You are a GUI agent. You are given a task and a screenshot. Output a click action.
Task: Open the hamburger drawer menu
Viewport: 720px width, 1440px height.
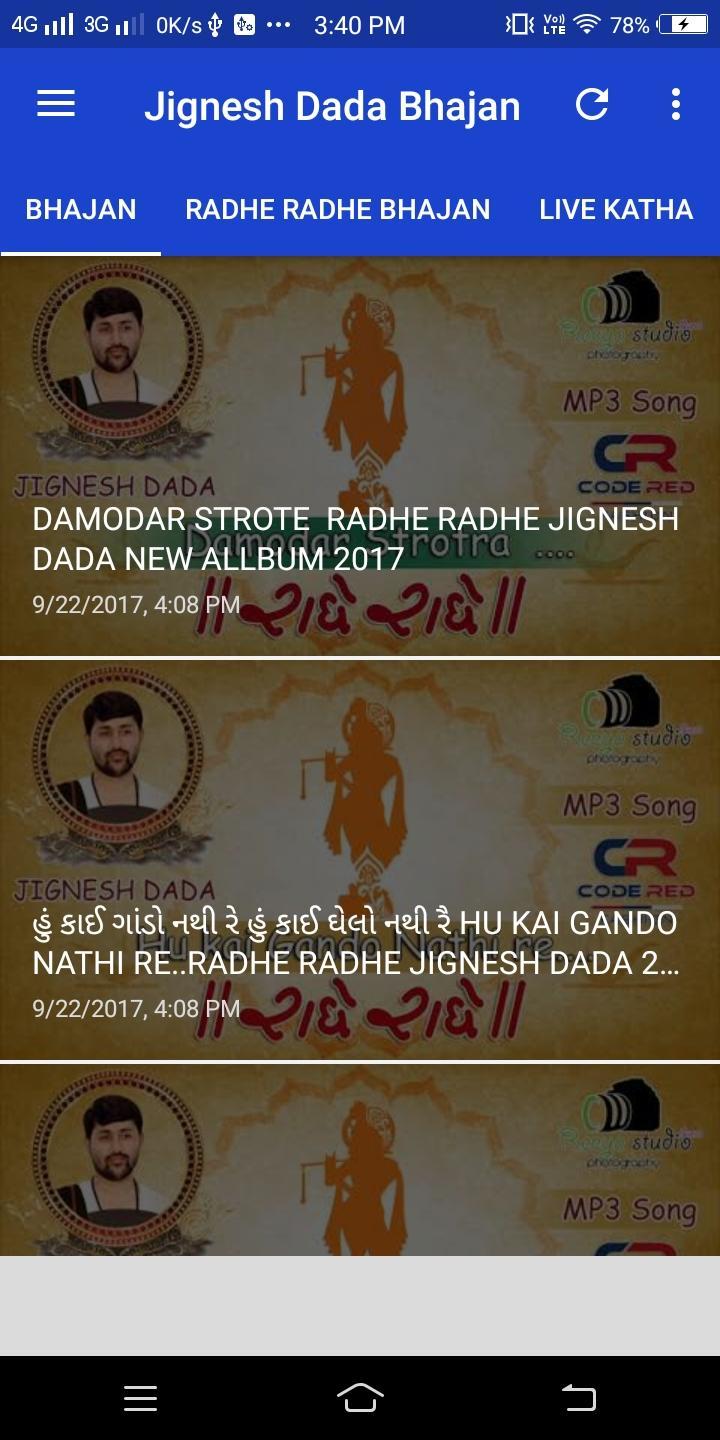tap(56, 104)
